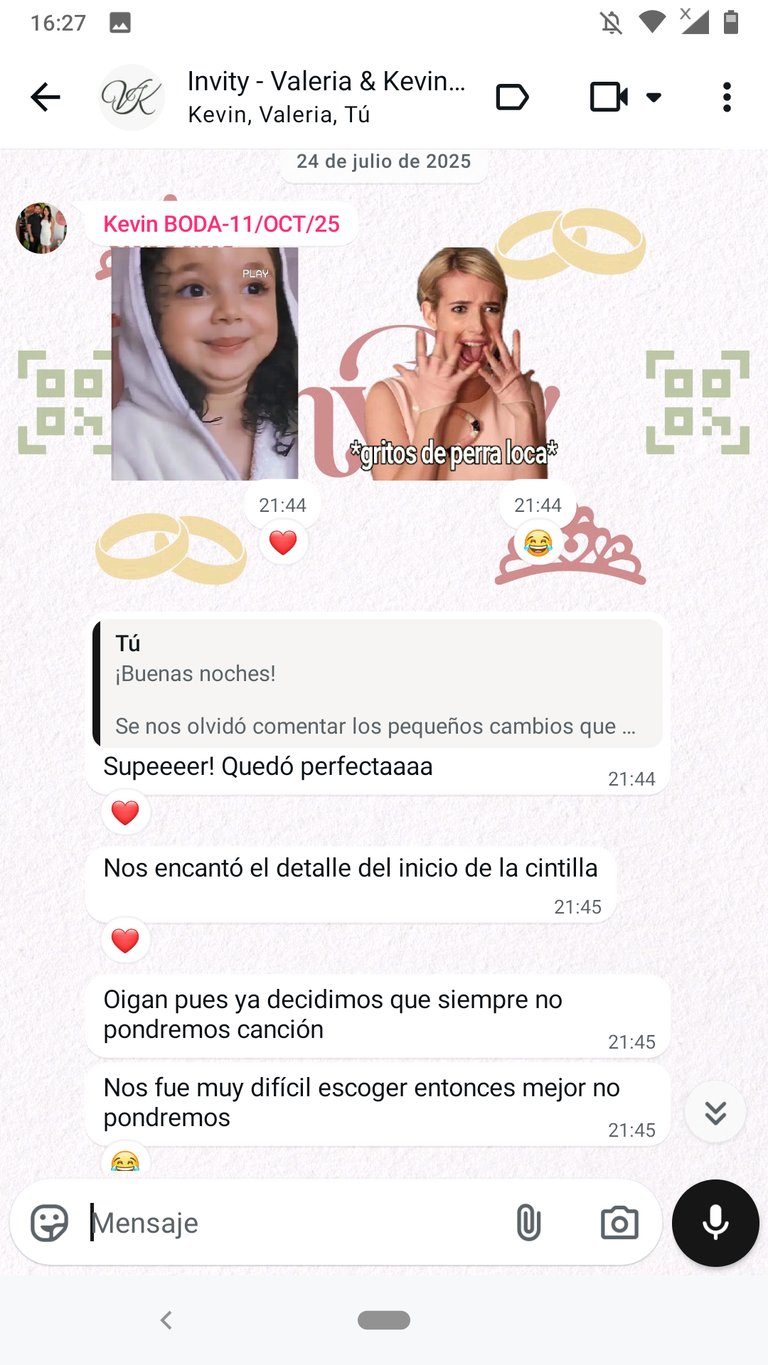Image resolution: width=768 pixels, height=1365 pixels.
Task: Tap the laughing reaction under the screaming sticker
Action: pyautogui.click(x=538, y=543)
